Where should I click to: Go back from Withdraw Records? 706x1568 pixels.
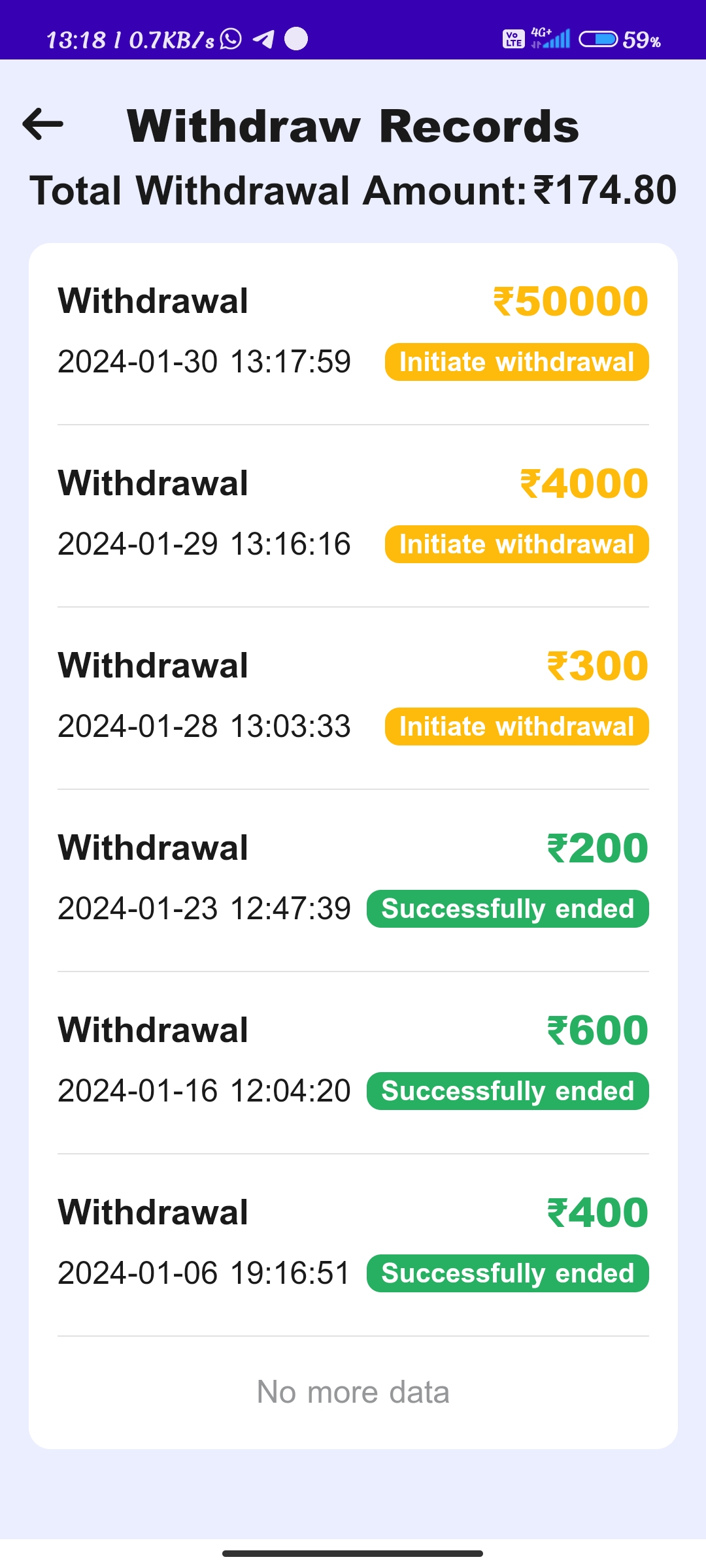click(43, 124)
